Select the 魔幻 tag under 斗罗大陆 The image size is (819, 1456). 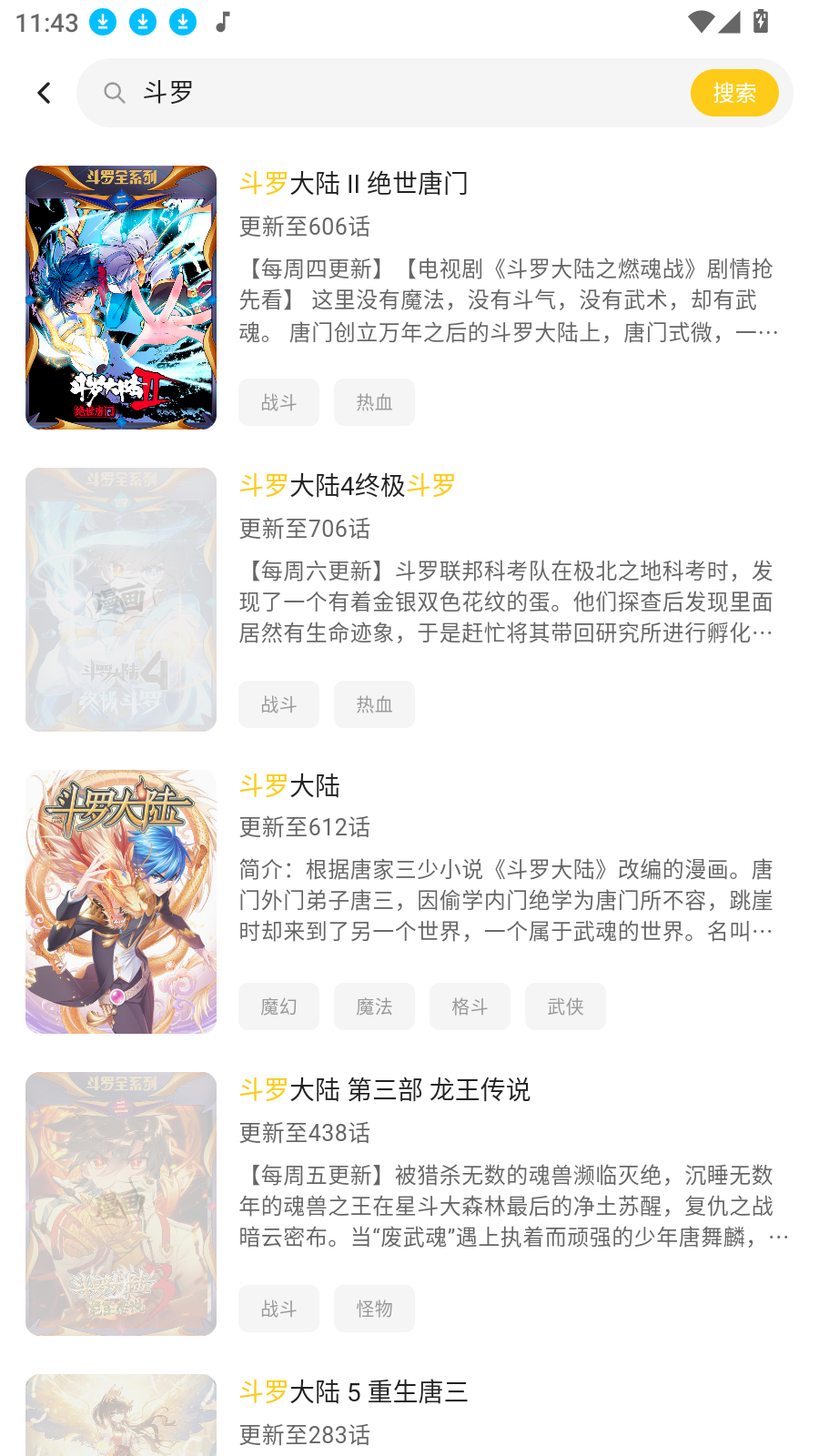pyautogui.click(x=278, y=1006)
